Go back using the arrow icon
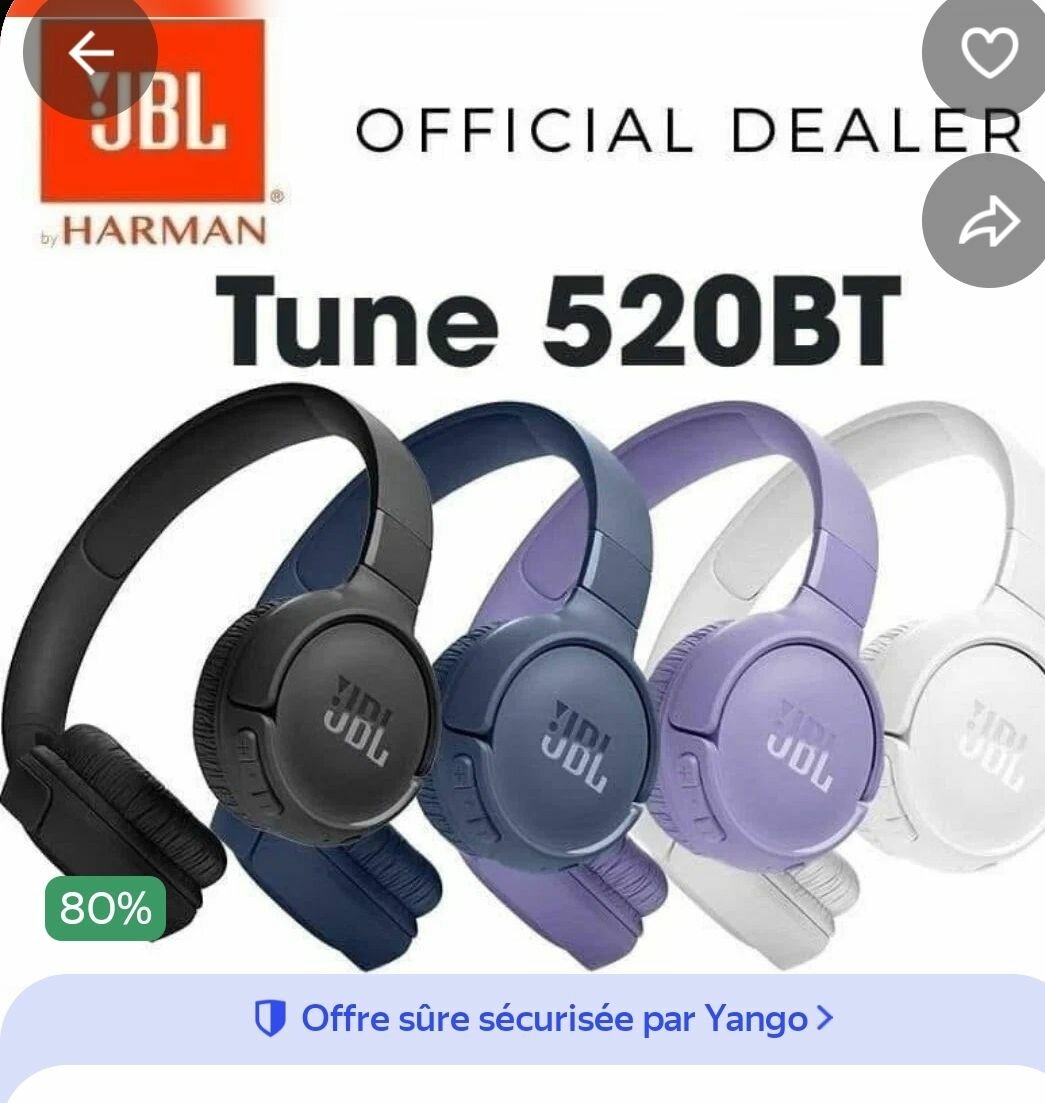The width and height of the screenshot is (1045, 1103). click(x=90, y=53)
